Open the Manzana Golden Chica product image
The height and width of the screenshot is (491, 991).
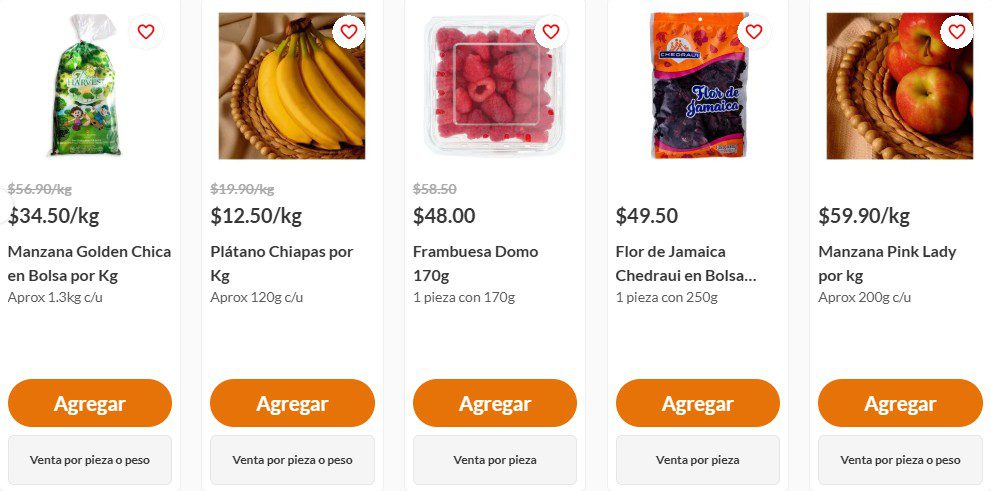pyautogui.click(x=86, y=86)
